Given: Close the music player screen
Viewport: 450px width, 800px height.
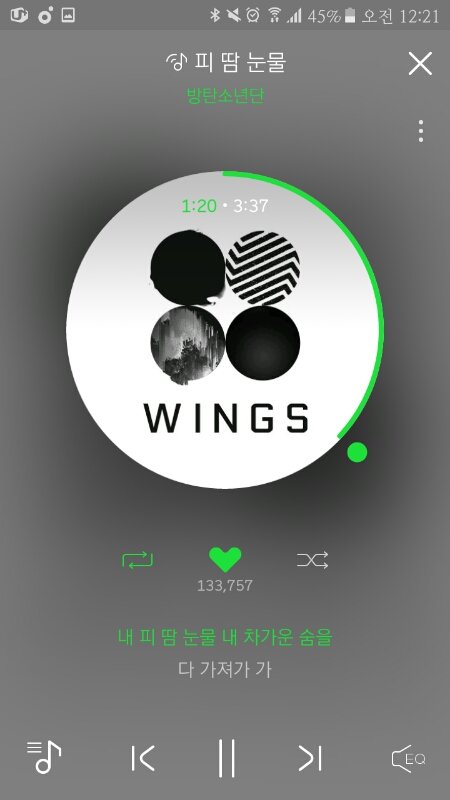Looking at the screenshot, I should coord(420,64).
